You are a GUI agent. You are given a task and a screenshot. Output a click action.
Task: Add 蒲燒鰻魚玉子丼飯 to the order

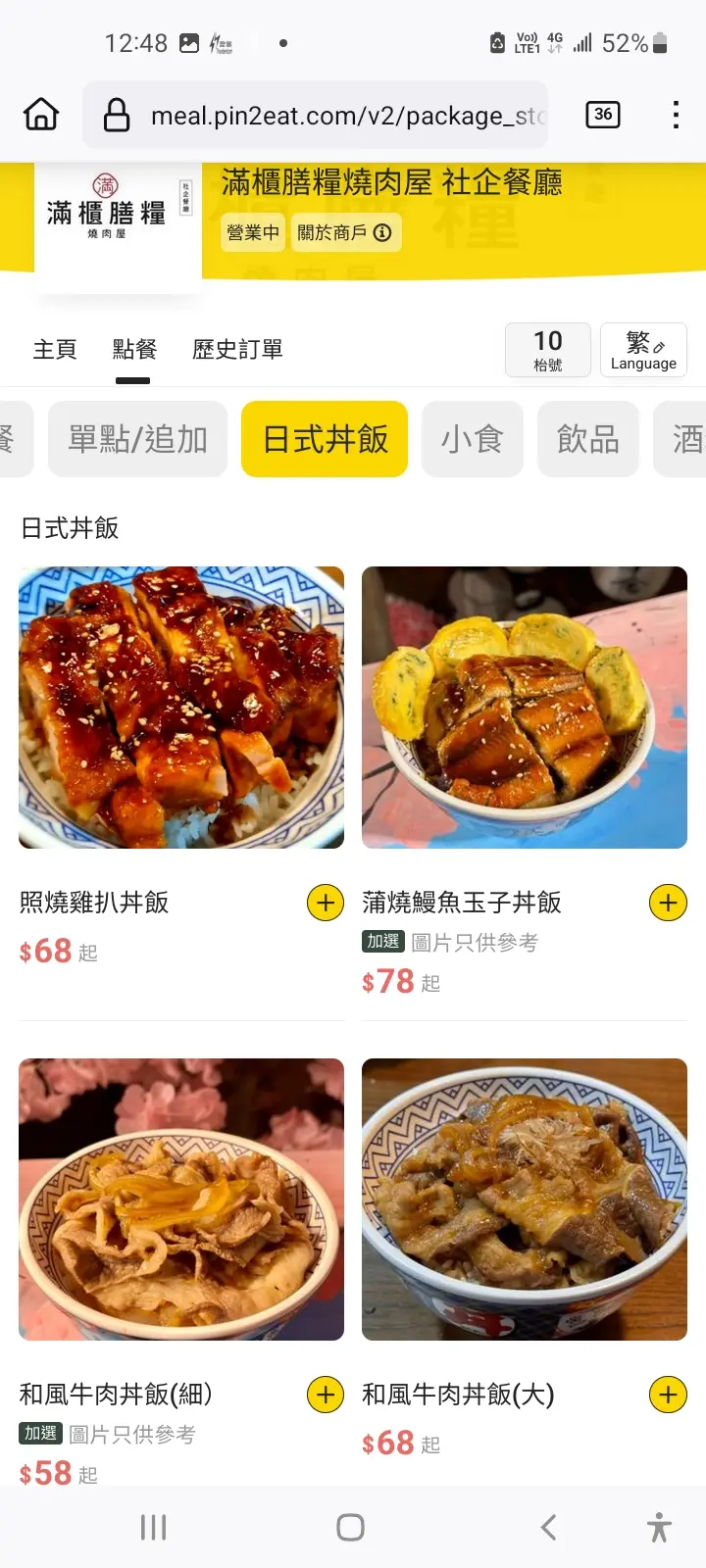coord(668,903)
